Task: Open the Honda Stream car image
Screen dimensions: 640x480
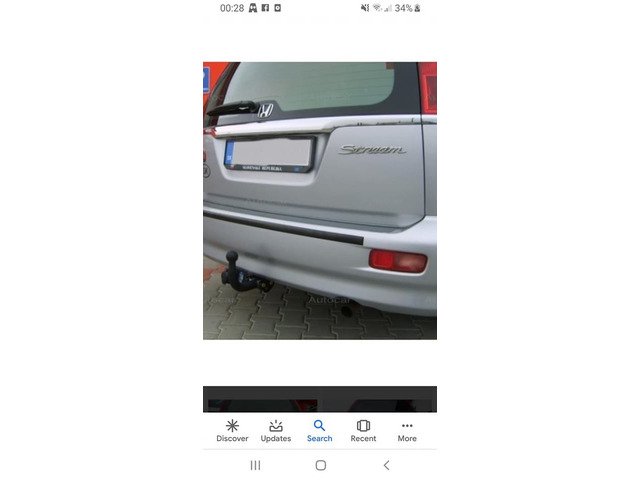Action: click(320, 200)
